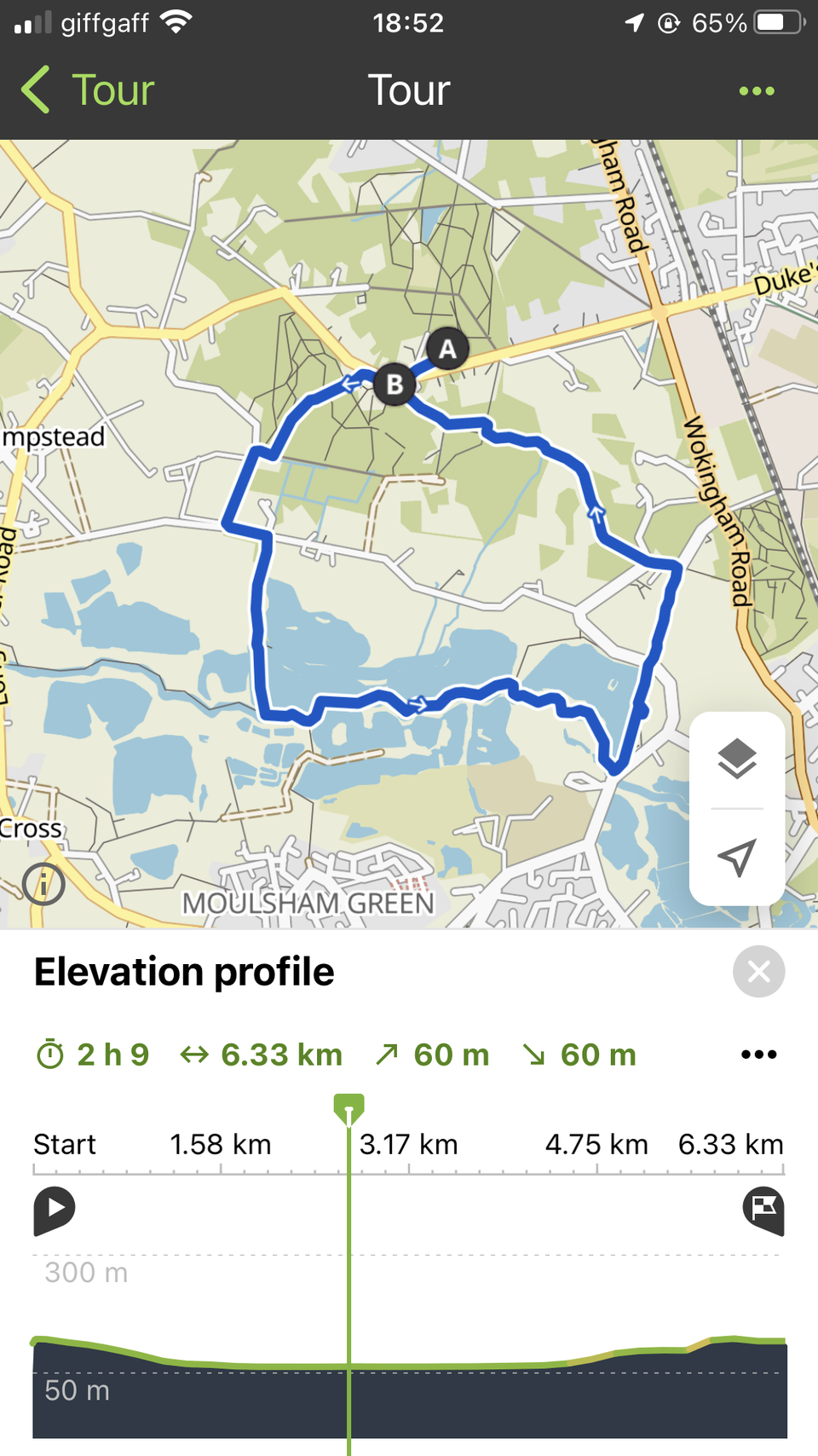This screenshot has height=1456, width=818.
Task: Go back to the Tour screen
Action: (x=88, y=90)
